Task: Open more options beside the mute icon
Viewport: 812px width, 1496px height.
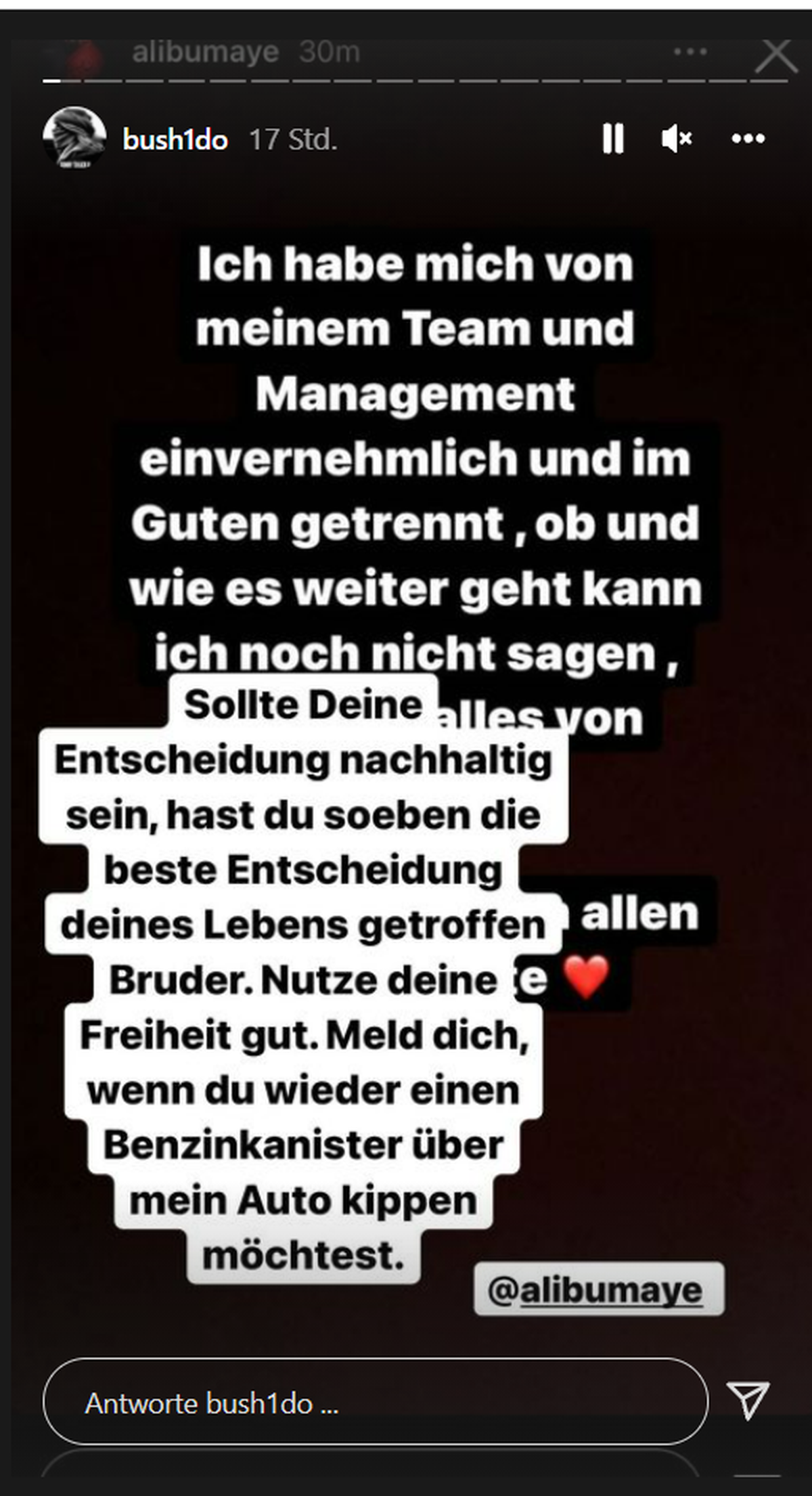Action: point(748,139)
